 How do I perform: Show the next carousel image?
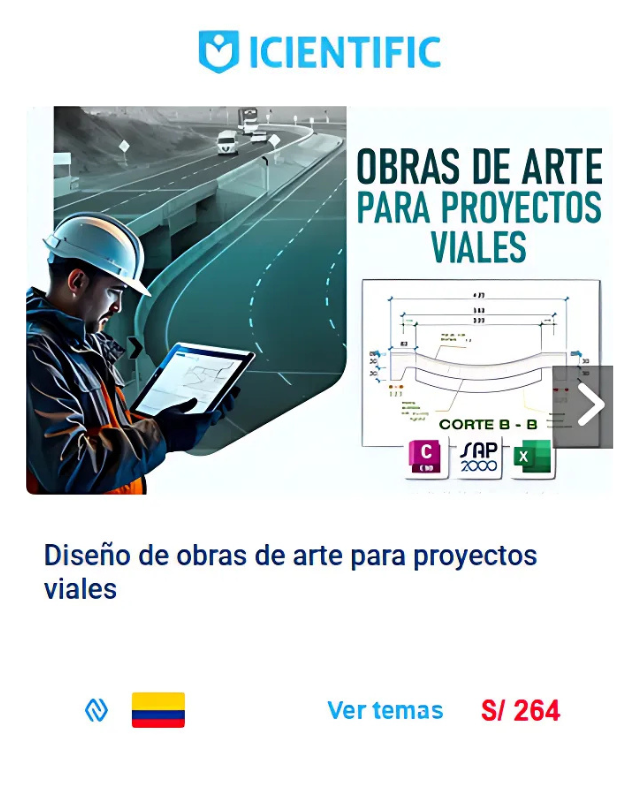click(x=590, y=406)
